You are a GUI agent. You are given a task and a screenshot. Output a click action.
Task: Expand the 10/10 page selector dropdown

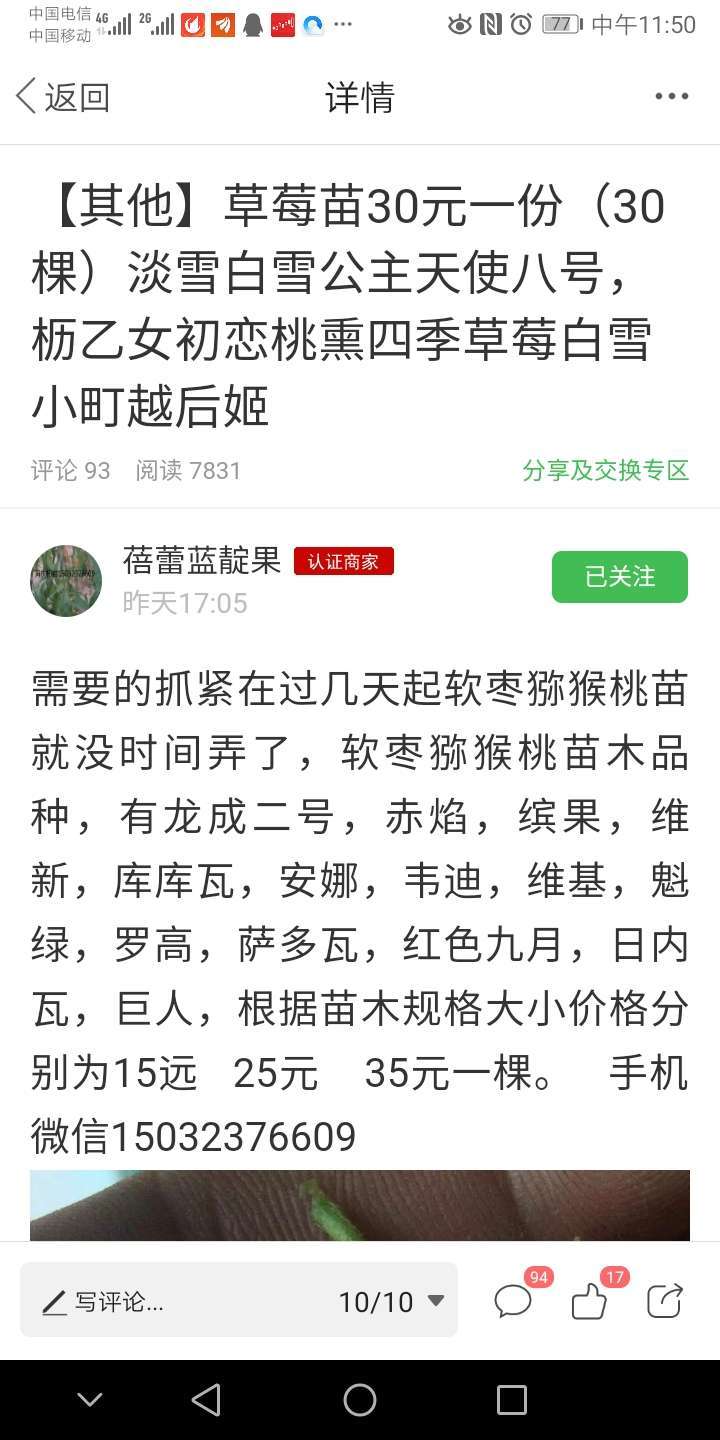point(392,1301)
